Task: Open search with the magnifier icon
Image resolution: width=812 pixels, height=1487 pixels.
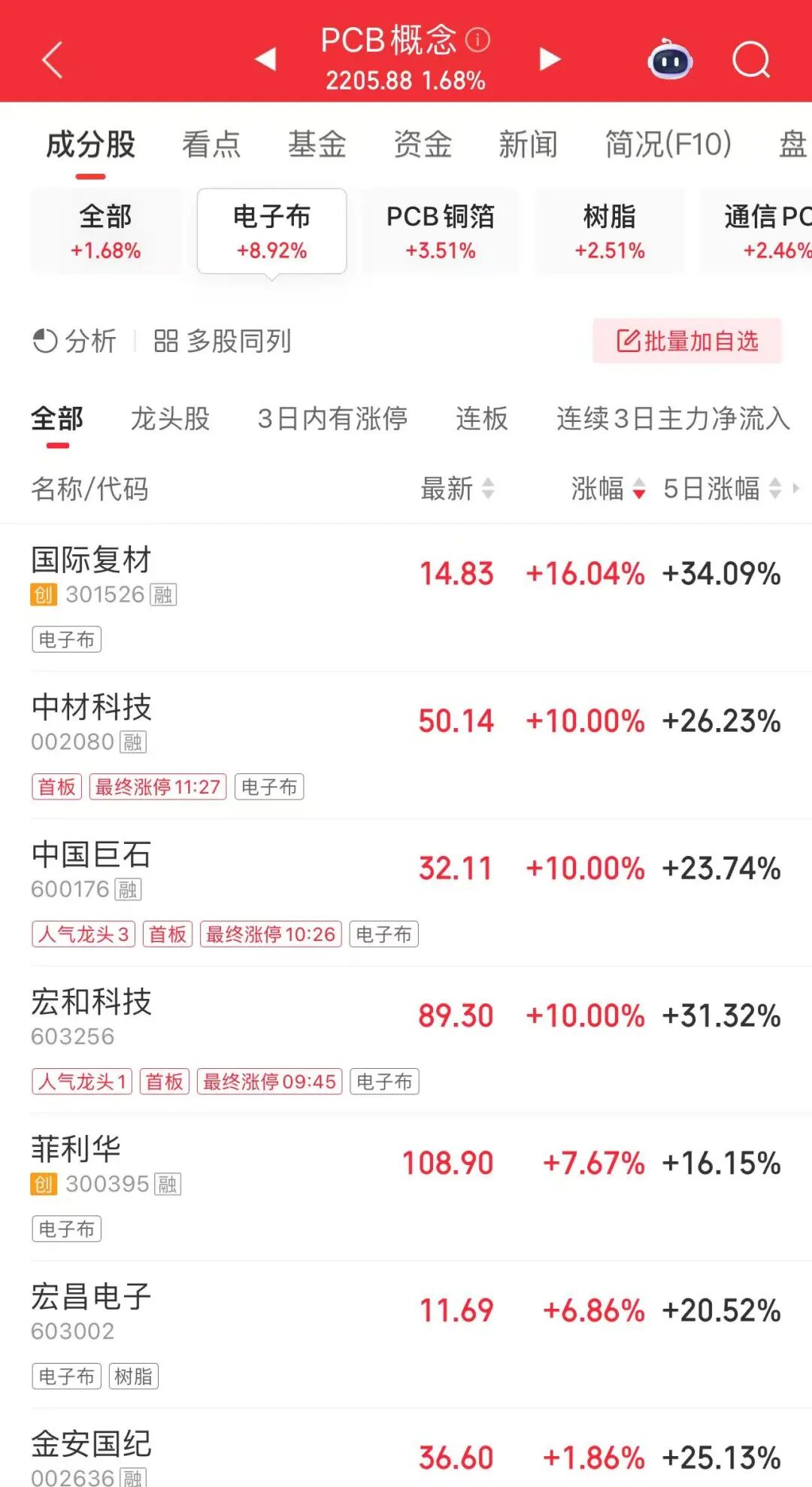Action: [751, 59]
